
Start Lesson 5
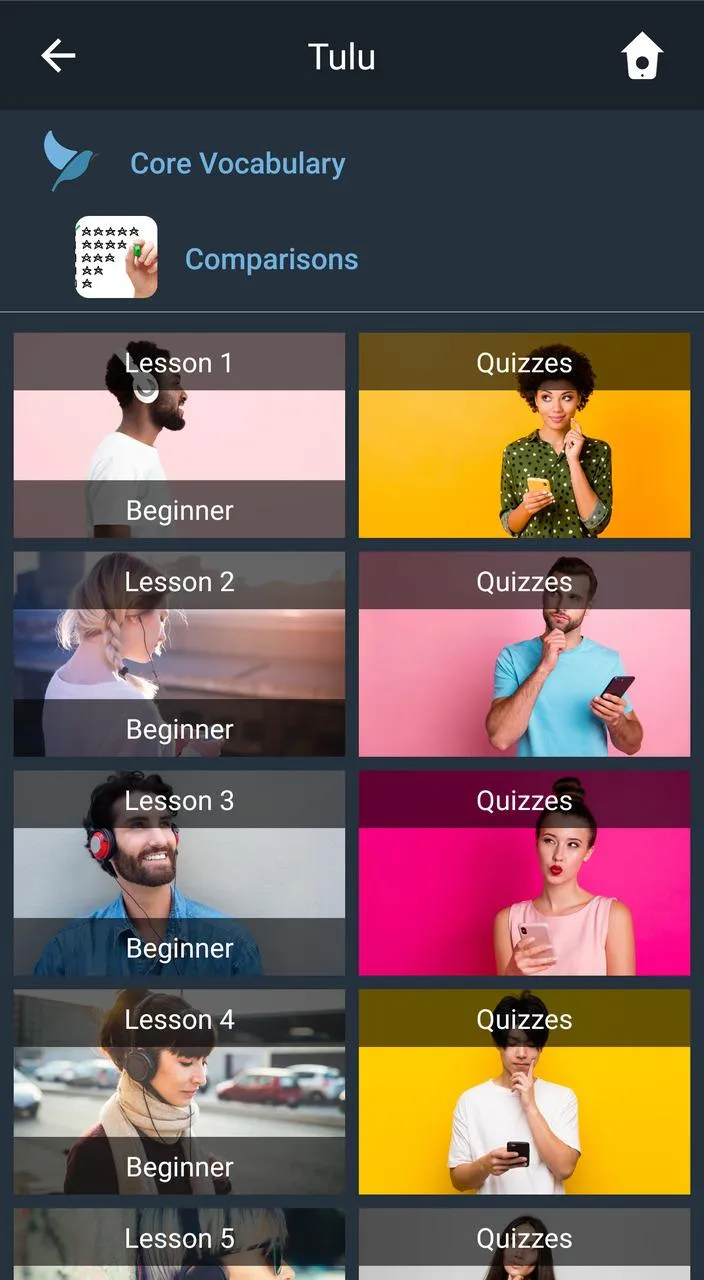179,1244
